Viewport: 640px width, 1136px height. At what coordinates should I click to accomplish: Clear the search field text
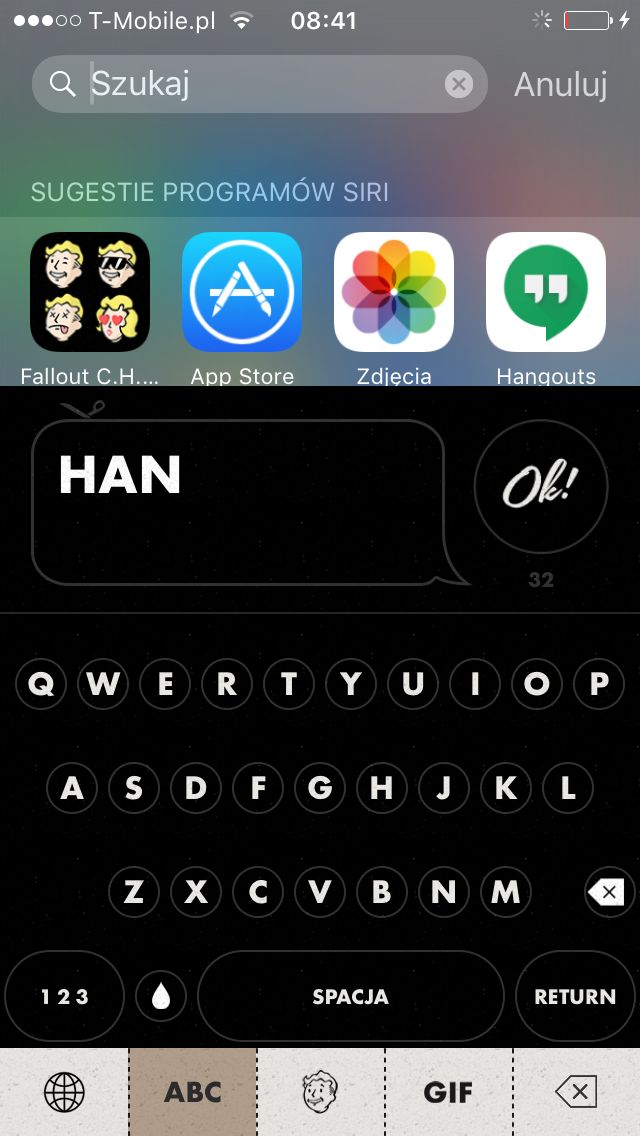pyautogui.click(x=458, y=85)
